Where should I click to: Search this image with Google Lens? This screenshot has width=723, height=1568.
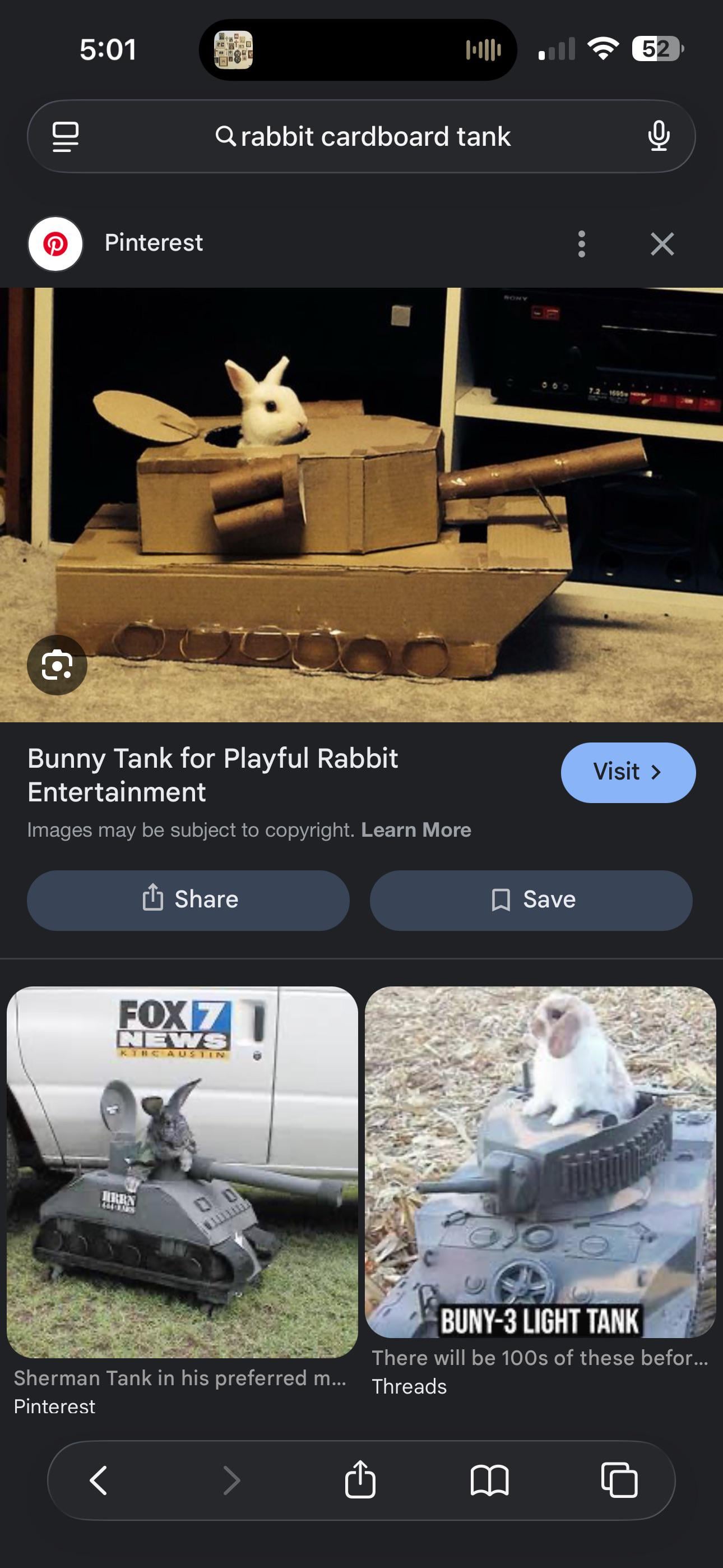click(57, 665)
